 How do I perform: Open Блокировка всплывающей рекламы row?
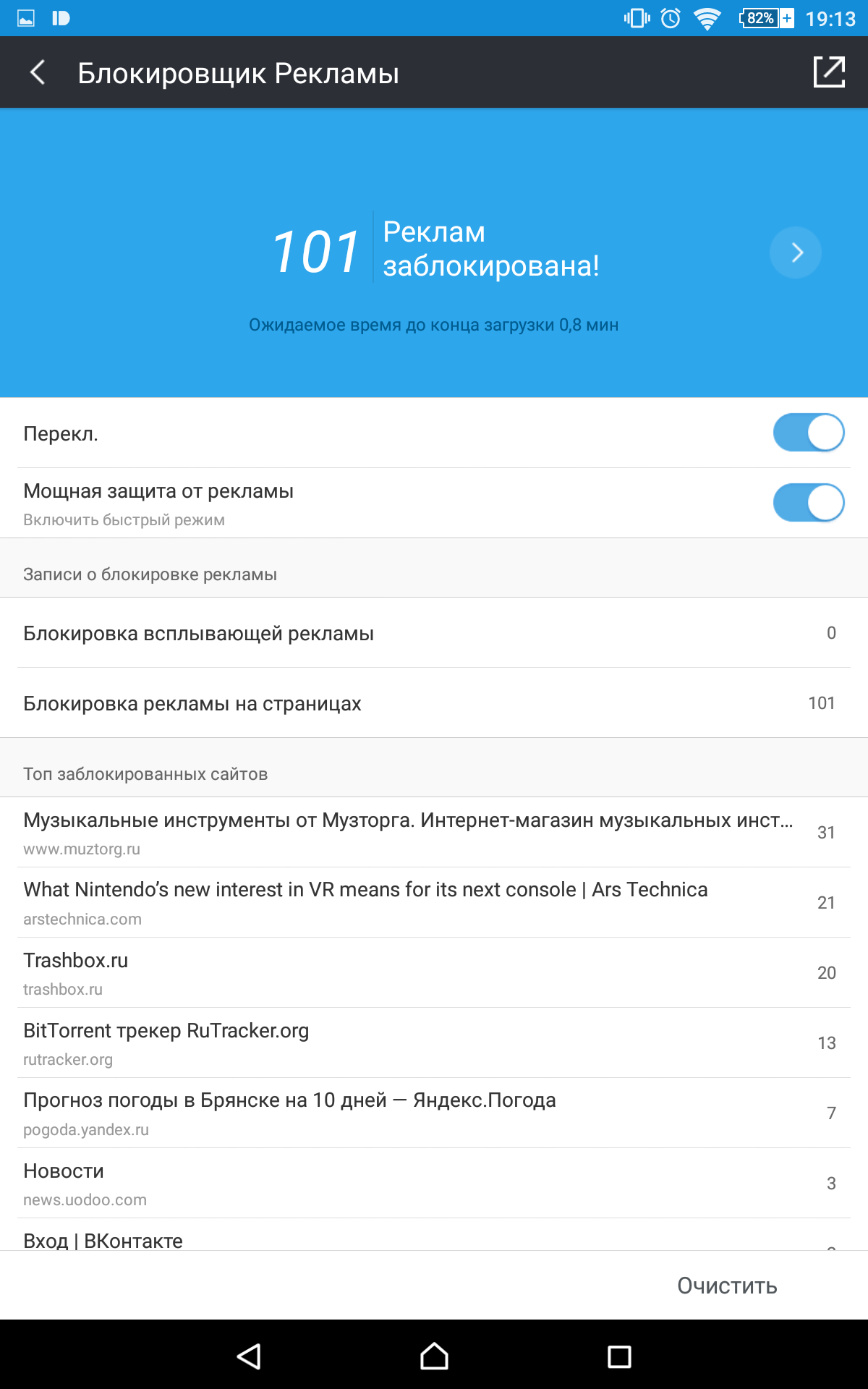(x=434, y=633)
